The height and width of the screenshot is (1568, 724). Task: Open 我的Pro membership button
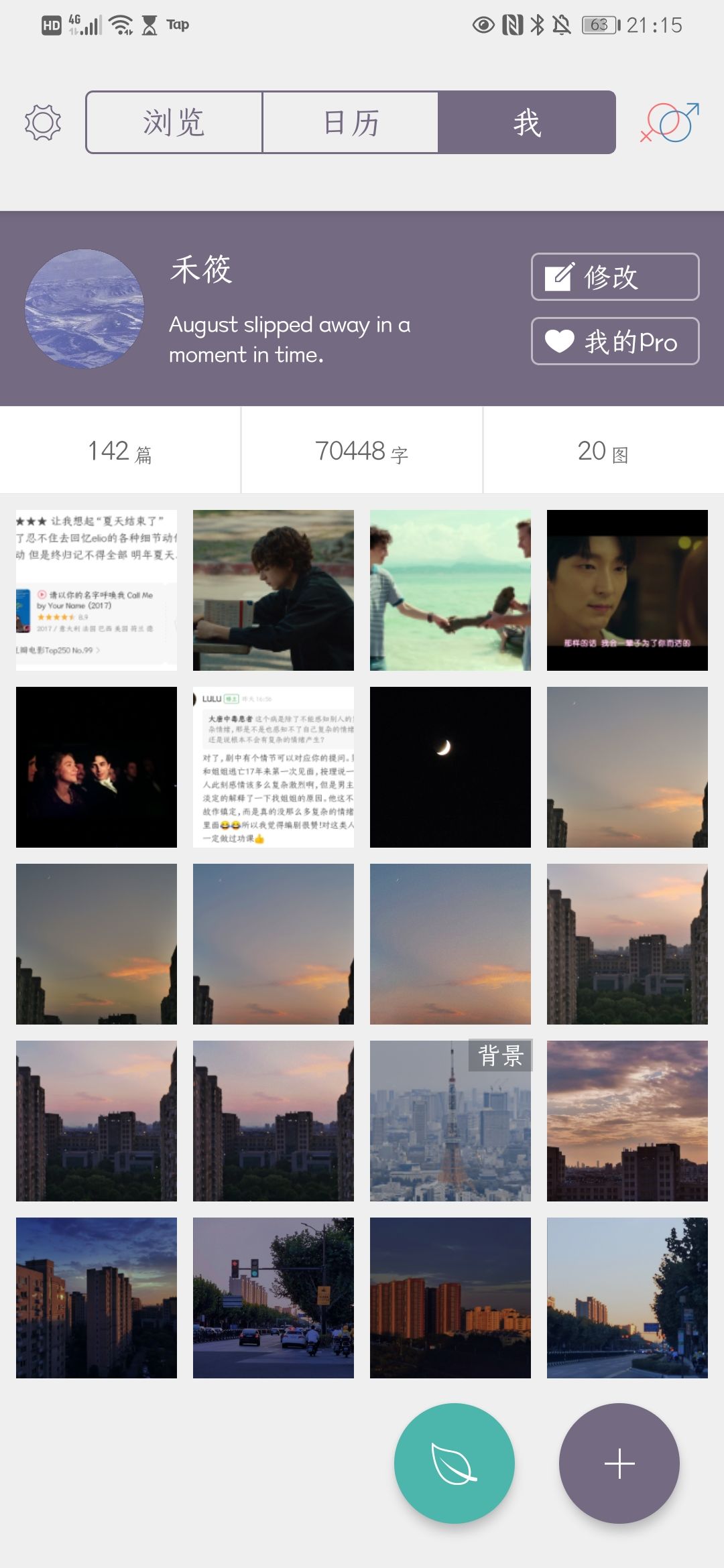tap(615, 341)
